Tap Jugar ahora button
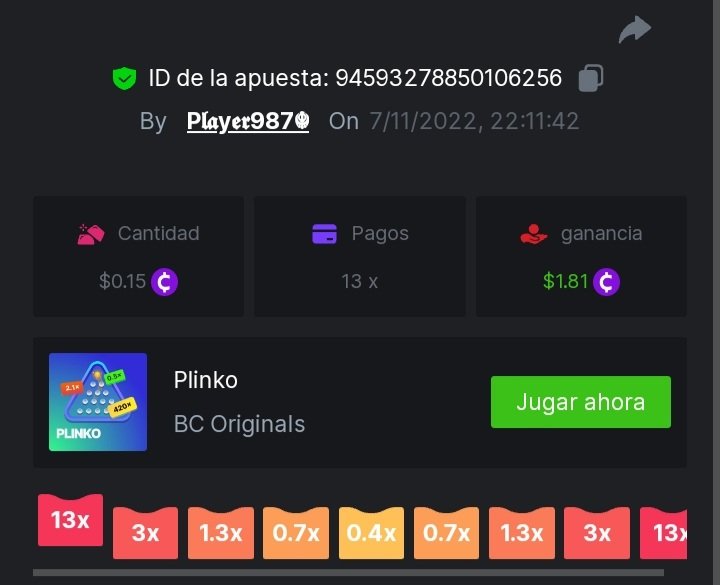720x585 pixels. (x=580, y=403)
